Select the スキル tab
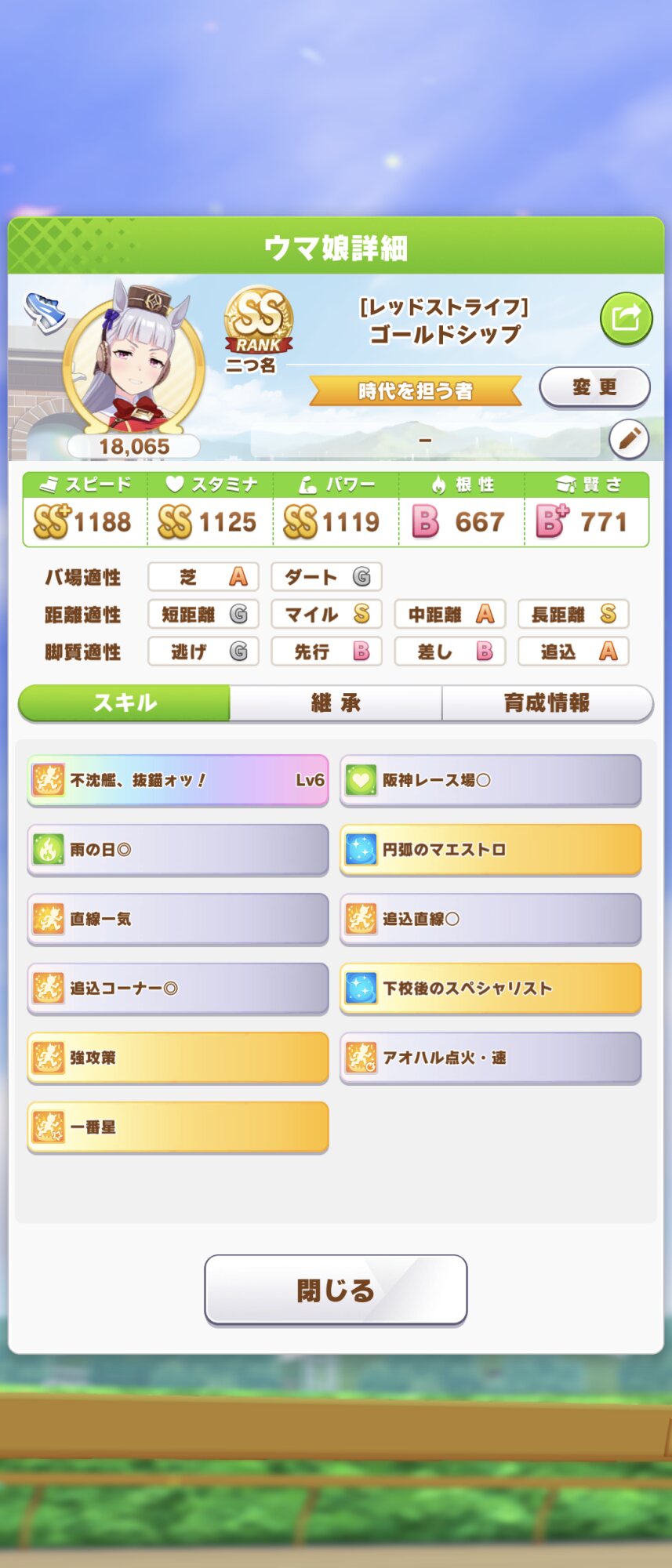 coord(125,702)
